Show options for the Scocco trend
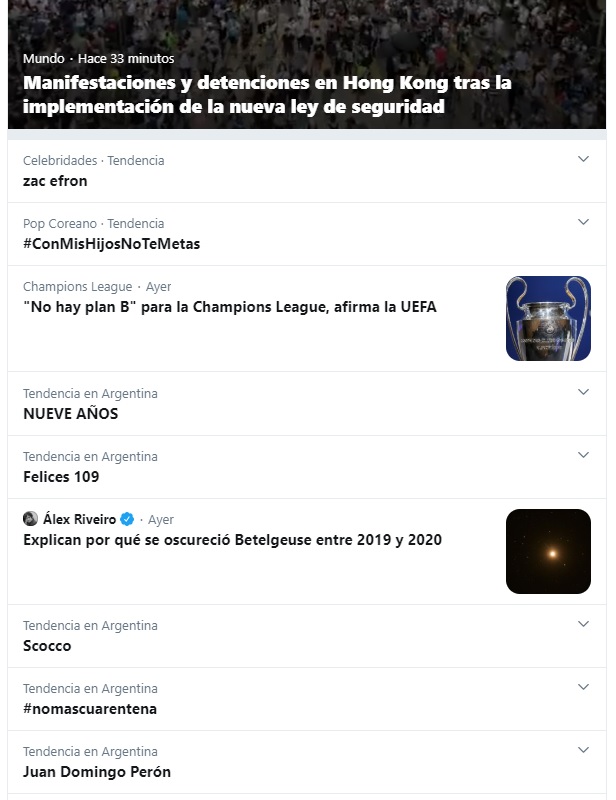The image size is (616, 800). coord(584,624)
